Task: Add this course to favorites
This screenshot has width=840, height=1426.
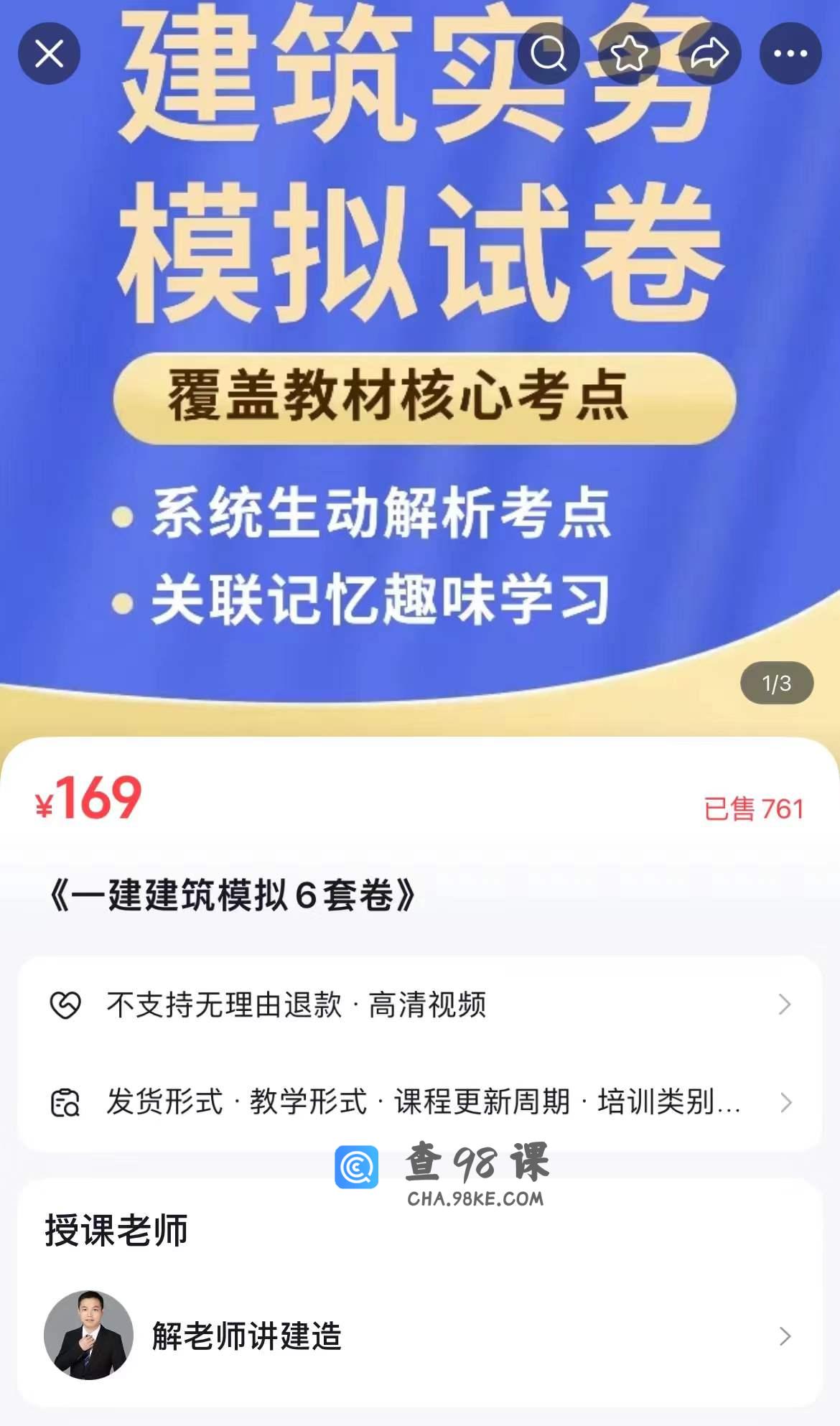Action: [629, 54]
